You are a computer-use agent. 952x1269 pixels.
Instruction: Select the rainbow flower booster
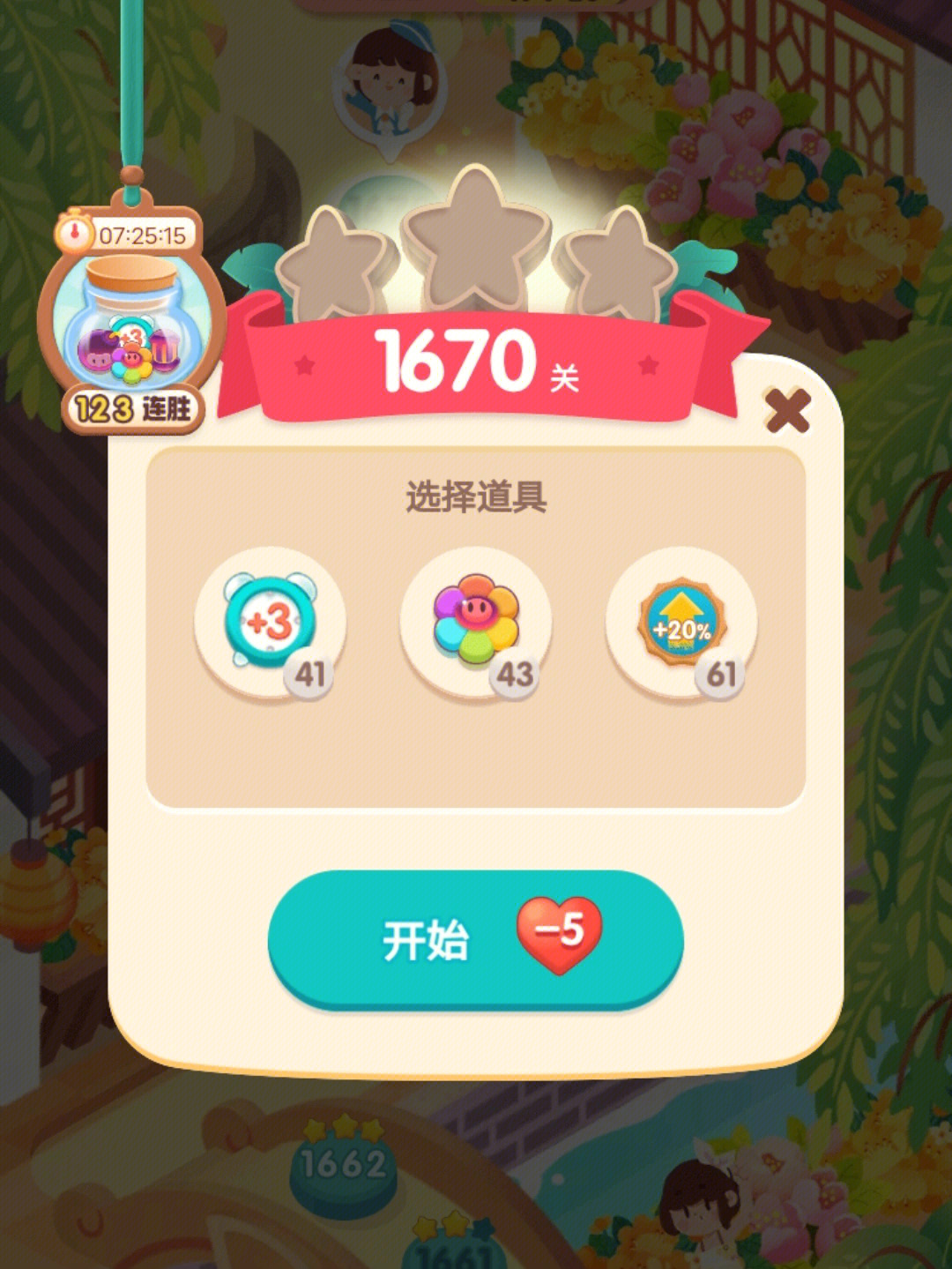tap(476, 623)
